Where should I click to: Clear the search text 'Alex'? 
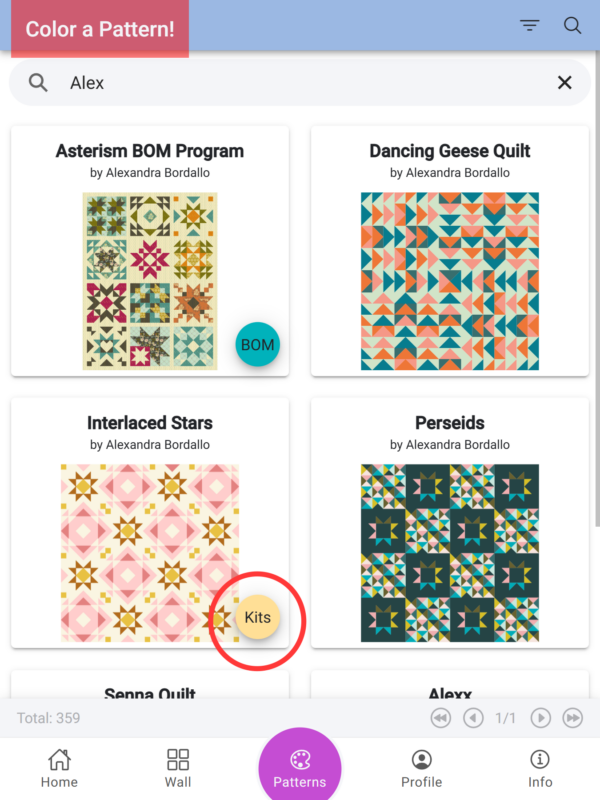tap(565, 83)
